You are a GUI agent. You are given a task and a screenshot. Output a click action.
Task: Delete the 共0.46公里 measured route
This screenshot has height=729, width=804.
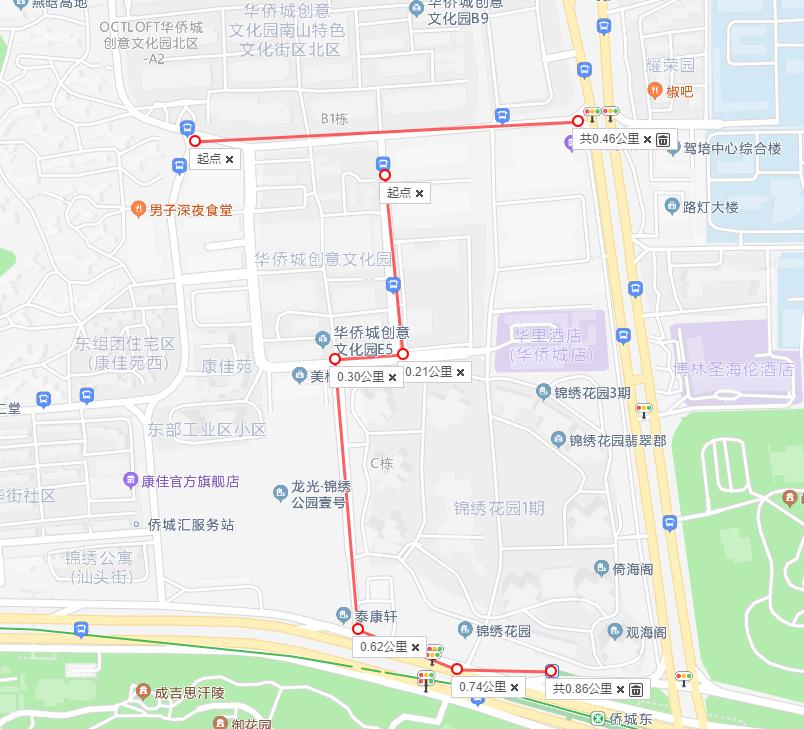tap(663, 140)
